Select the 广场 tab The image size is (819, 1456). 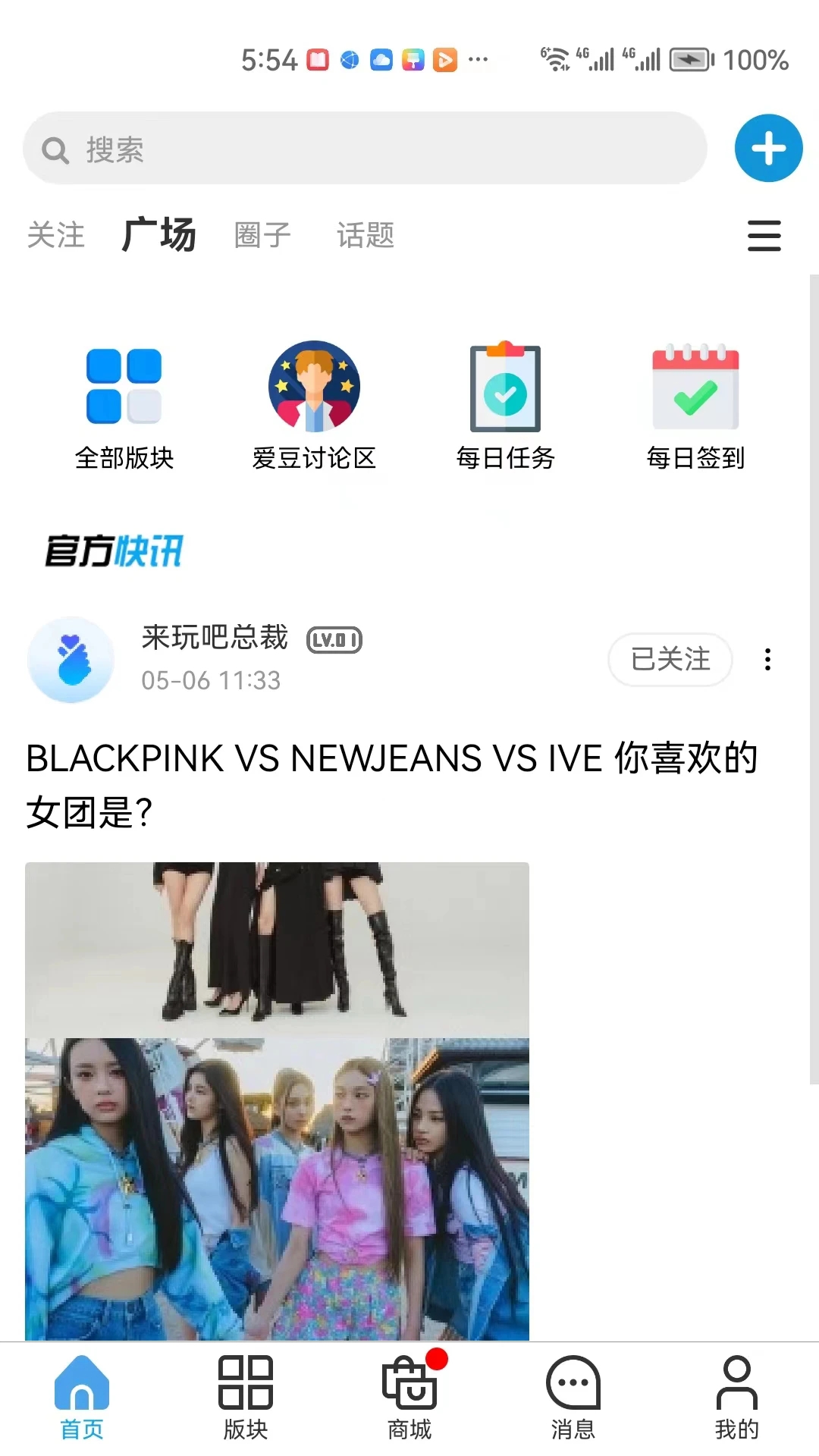(x=159, y=234)
